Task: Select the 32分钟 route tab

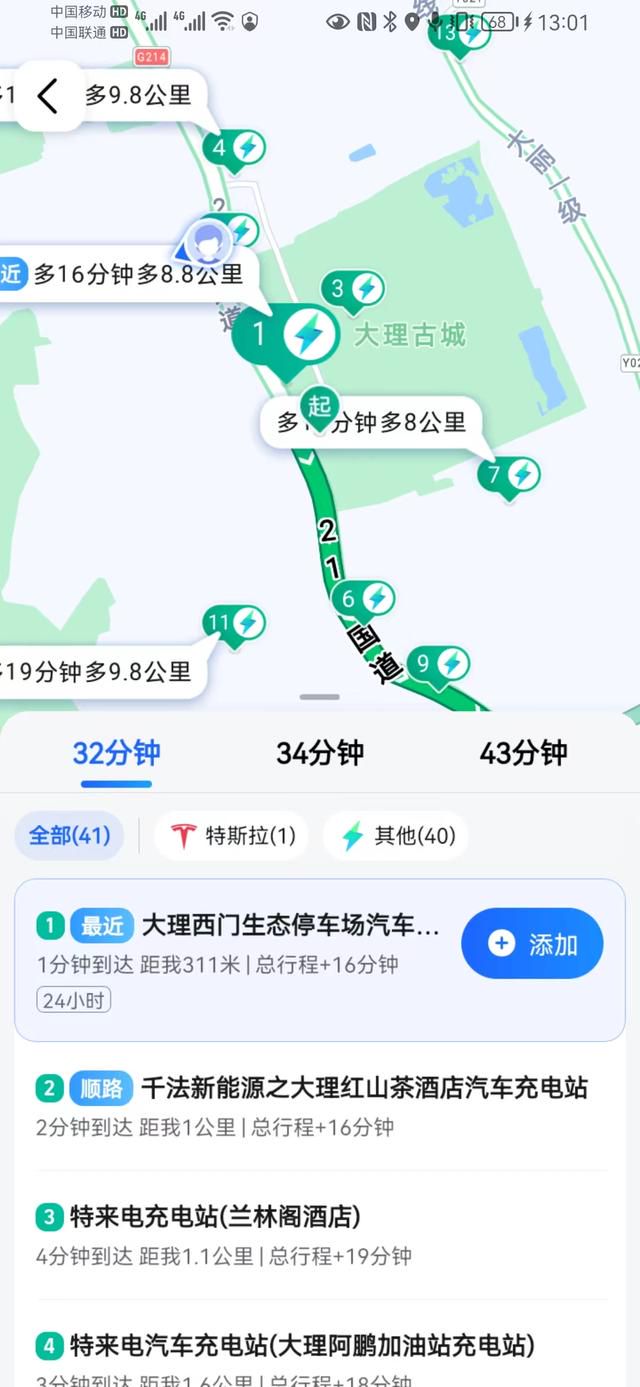Action: pyautogui.click(x=116, y=753)
